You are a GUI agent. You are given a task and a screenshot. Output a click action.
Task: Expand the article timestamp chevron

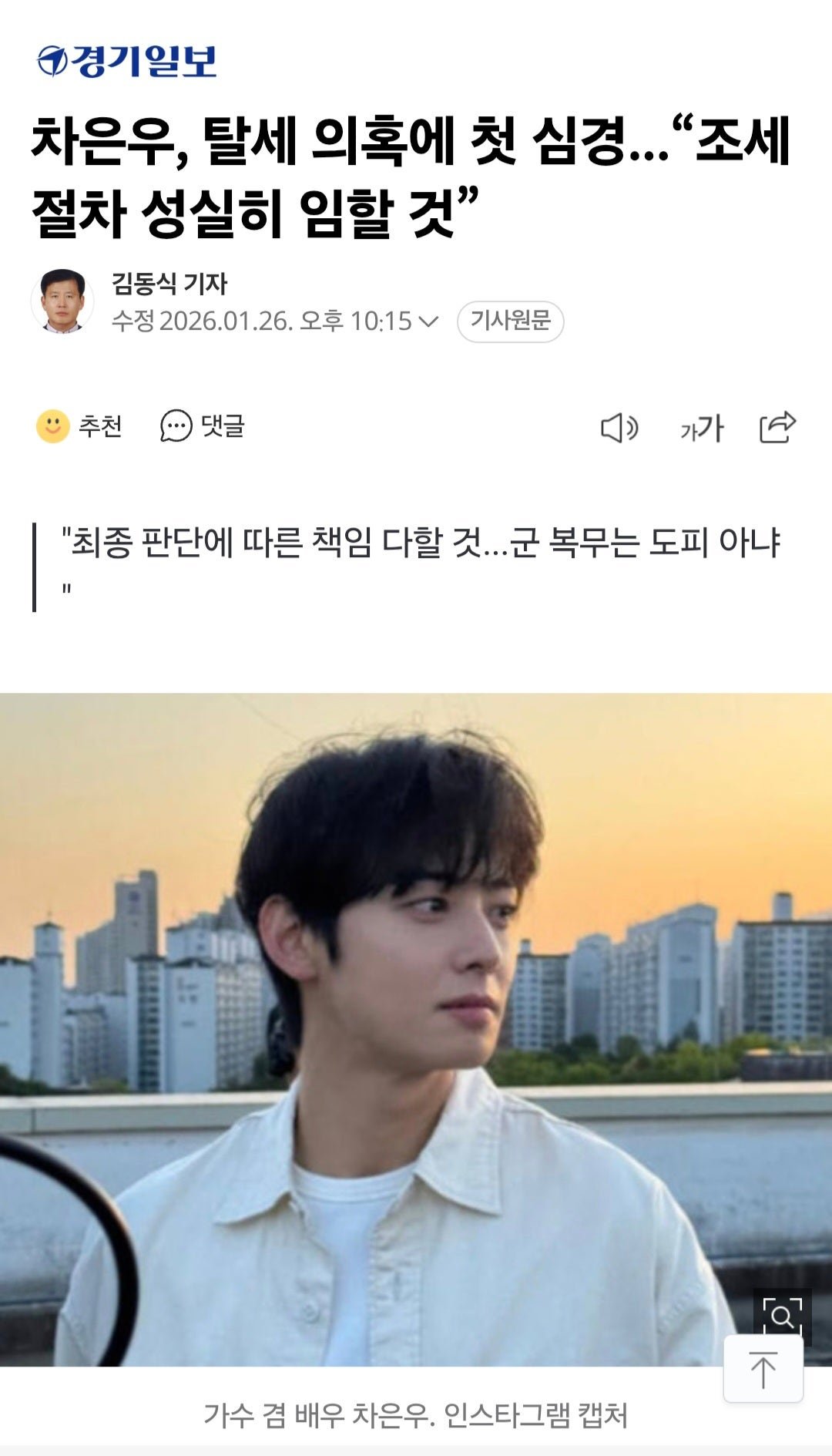pyautogui.click(x=428, y=321)
